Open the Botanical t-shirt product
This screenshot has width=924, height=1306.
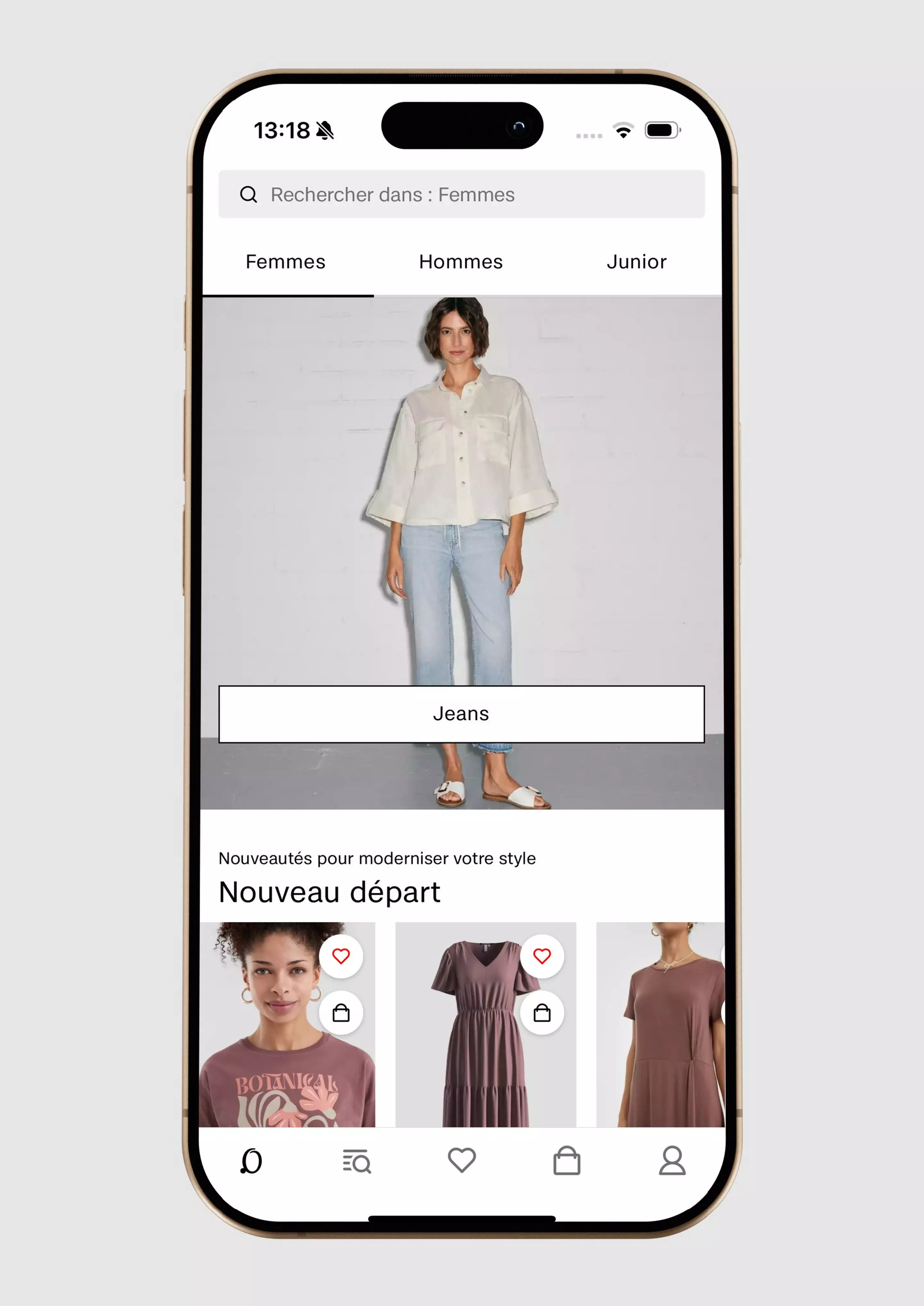[273, 1070]
